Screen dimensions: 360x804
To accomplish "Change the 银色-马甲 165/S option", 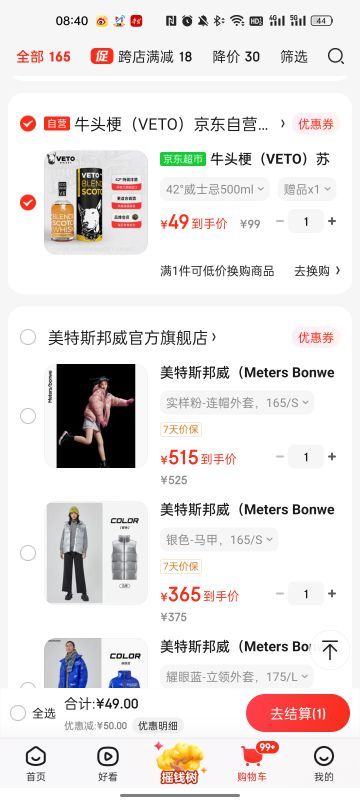I will (x=219, y=539).
